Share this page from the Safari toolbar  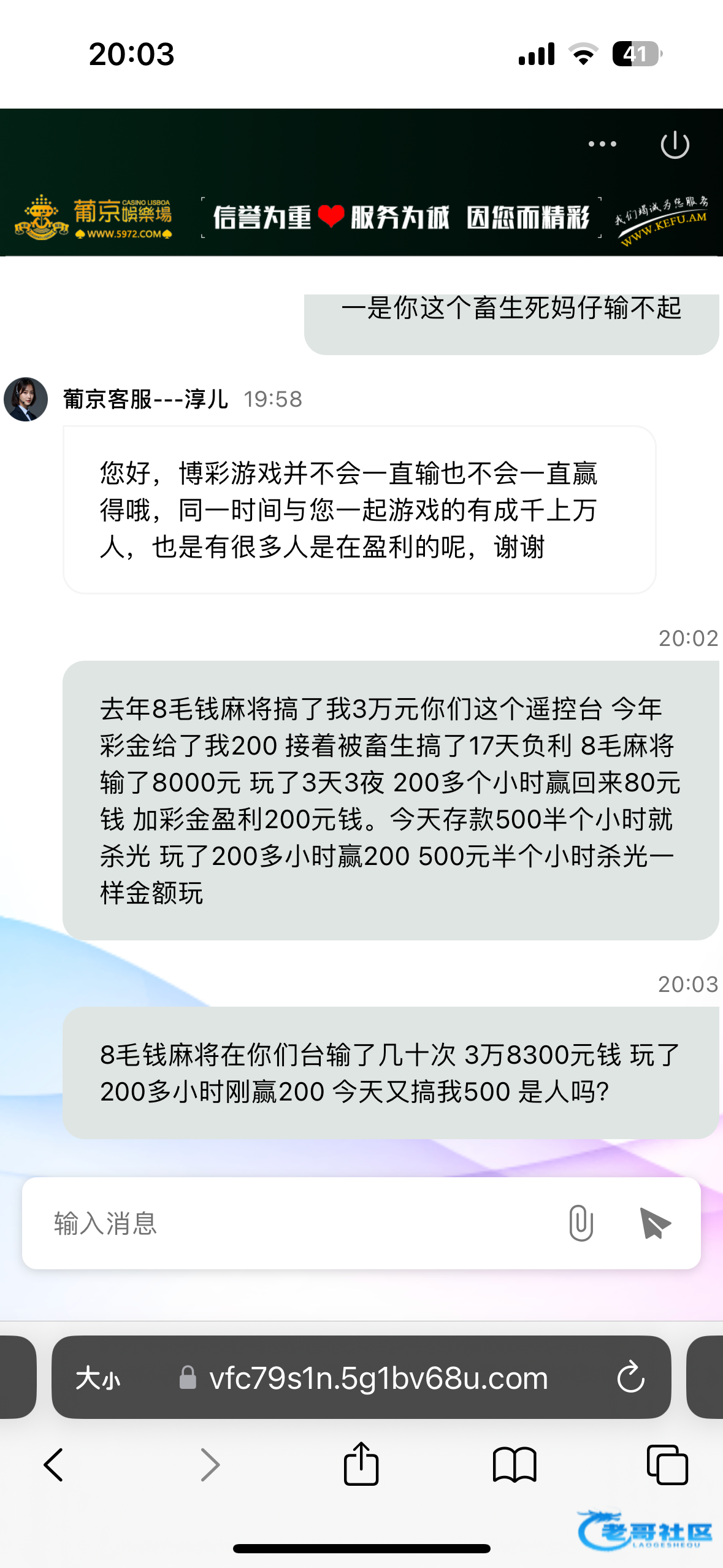[x=361, y=1464]
